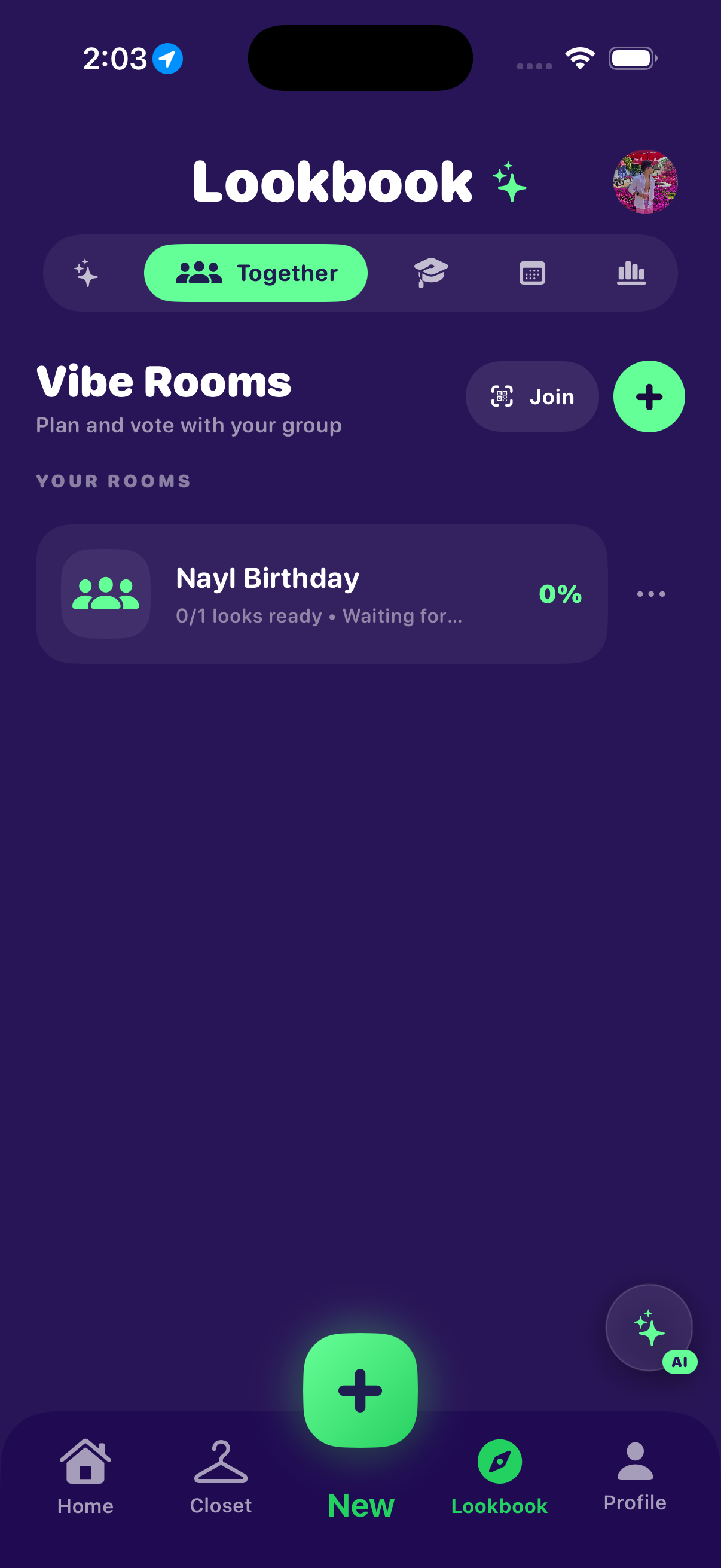The height and width of the screenshot is (1568, 721).
Task: Launch the AI assistant bubble
Action: [x=649, y=1328]
